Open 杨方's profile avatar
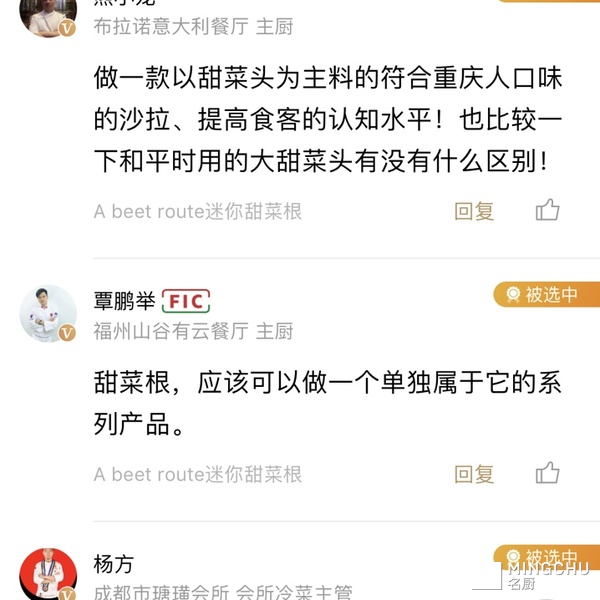The height and width of the screenshot is (600, 600). pos(48,575)
